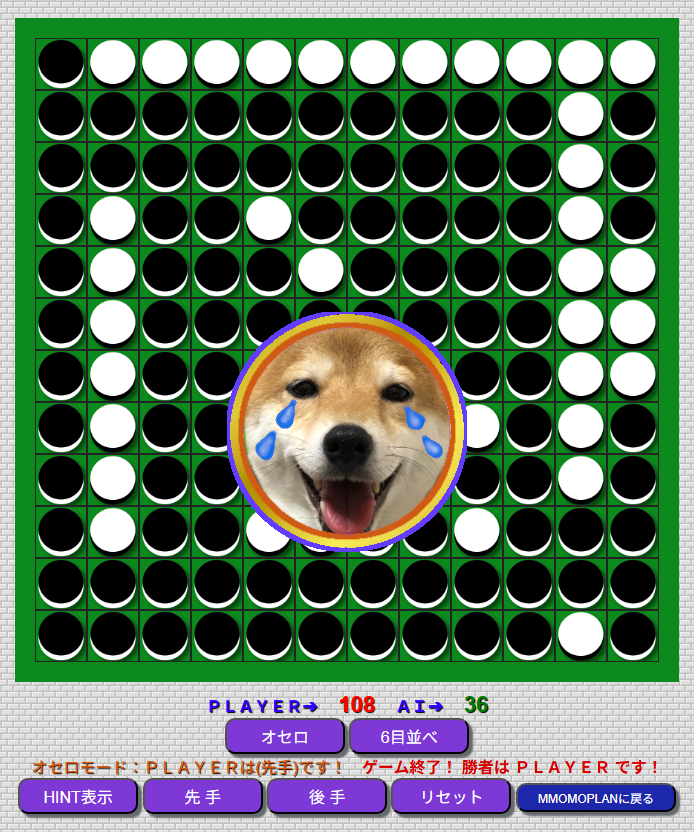Reset the game with リセット
The height and width of the screenshot is (832, 694).
click(451, 797)
